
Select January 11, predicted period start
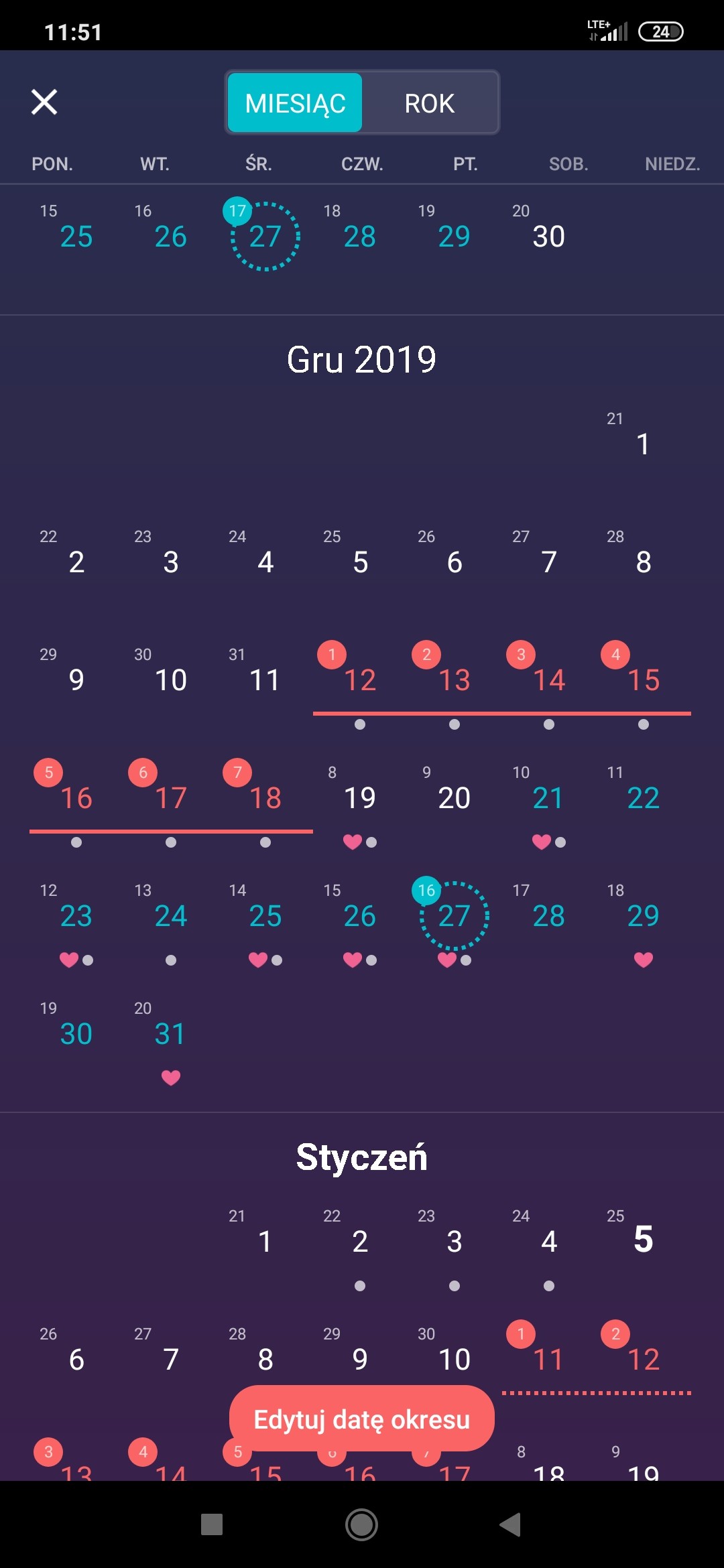pos(548,1359)
